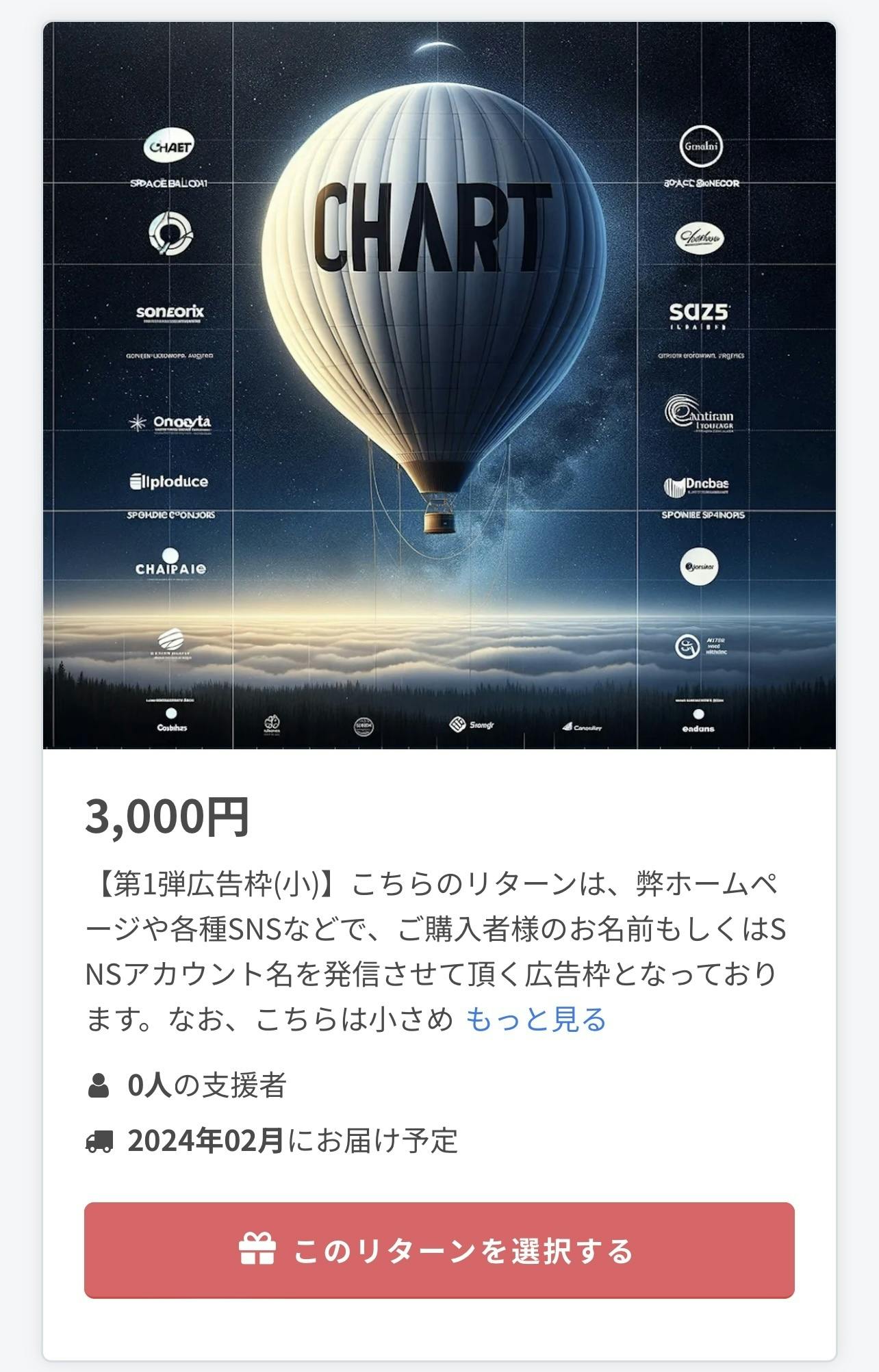
Task: Tap the このリターンを選択する button
Action: pyautogui.click(x=439, y=1250)
